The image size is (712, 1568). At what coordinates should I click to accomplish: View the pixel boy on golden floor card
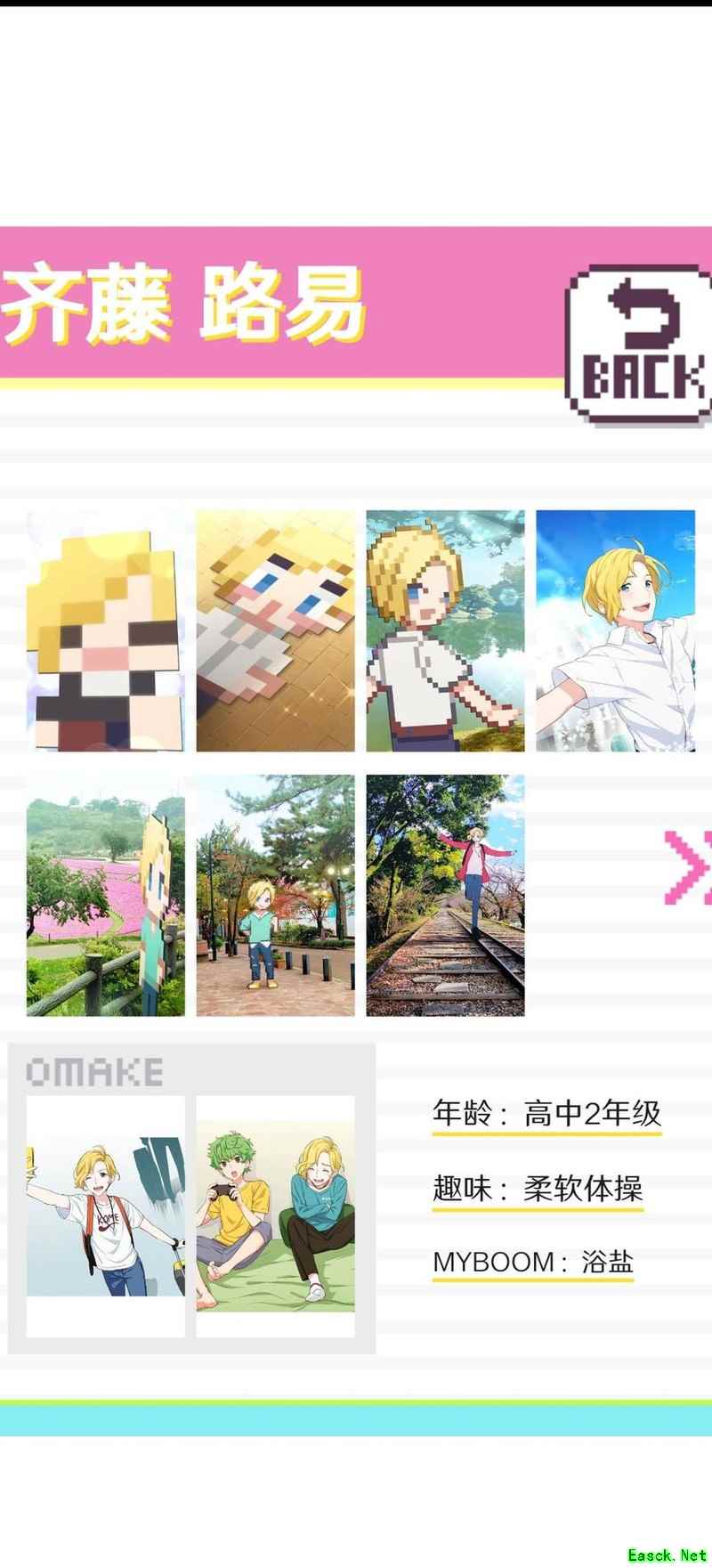pos(275,630)
